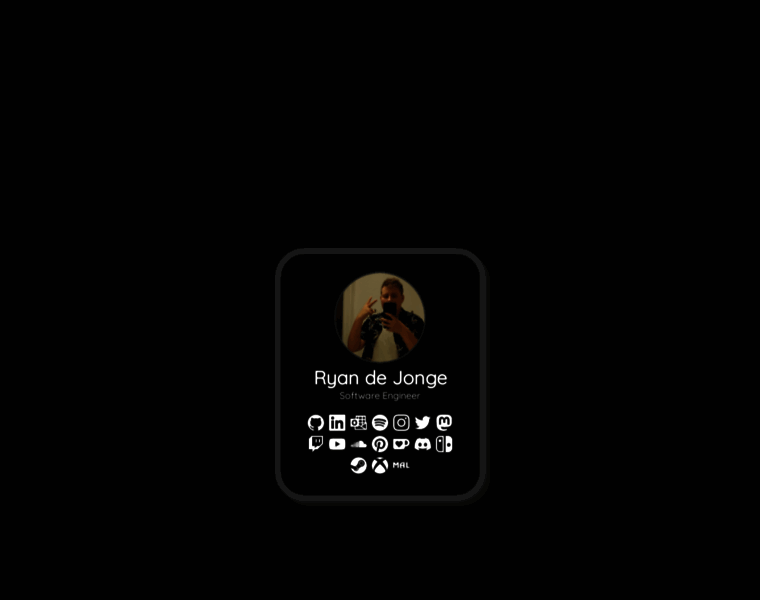Open the Xbox profile icon
This screenshot has width=760, height=600.
pos(380,465)
